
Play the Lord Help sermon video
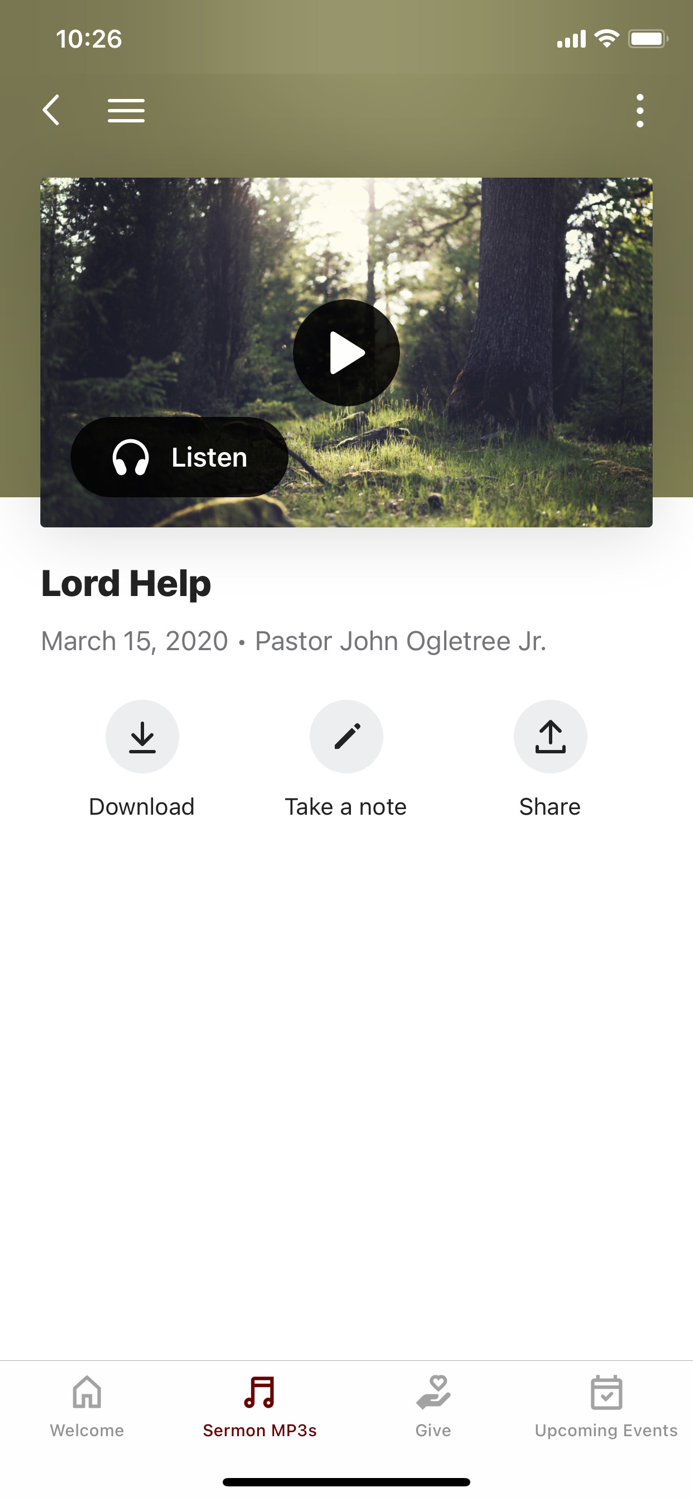point(346,353)
